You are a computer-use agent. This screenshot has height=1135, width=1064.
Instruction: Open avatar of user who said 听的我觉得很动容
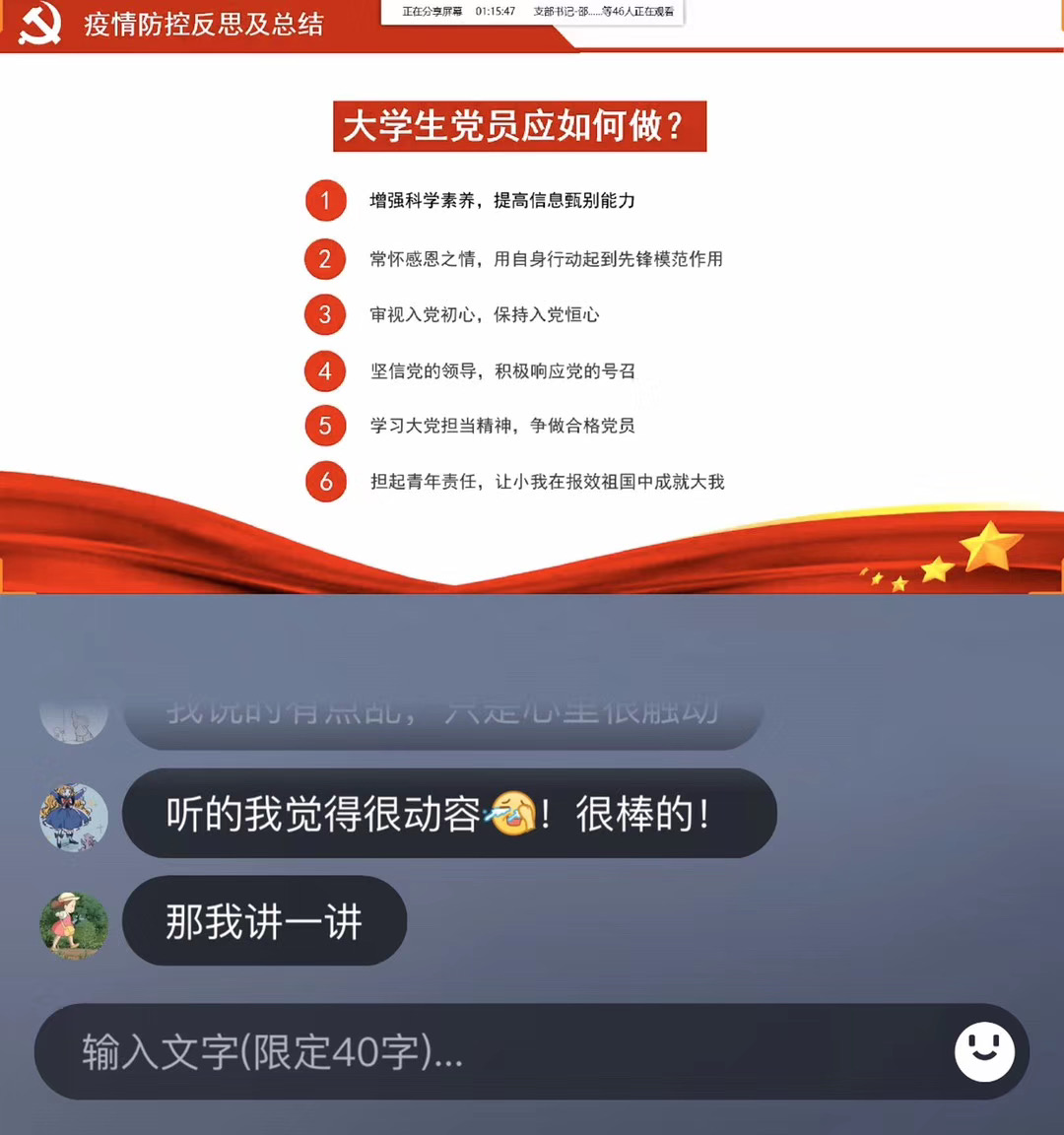point(74,816)
